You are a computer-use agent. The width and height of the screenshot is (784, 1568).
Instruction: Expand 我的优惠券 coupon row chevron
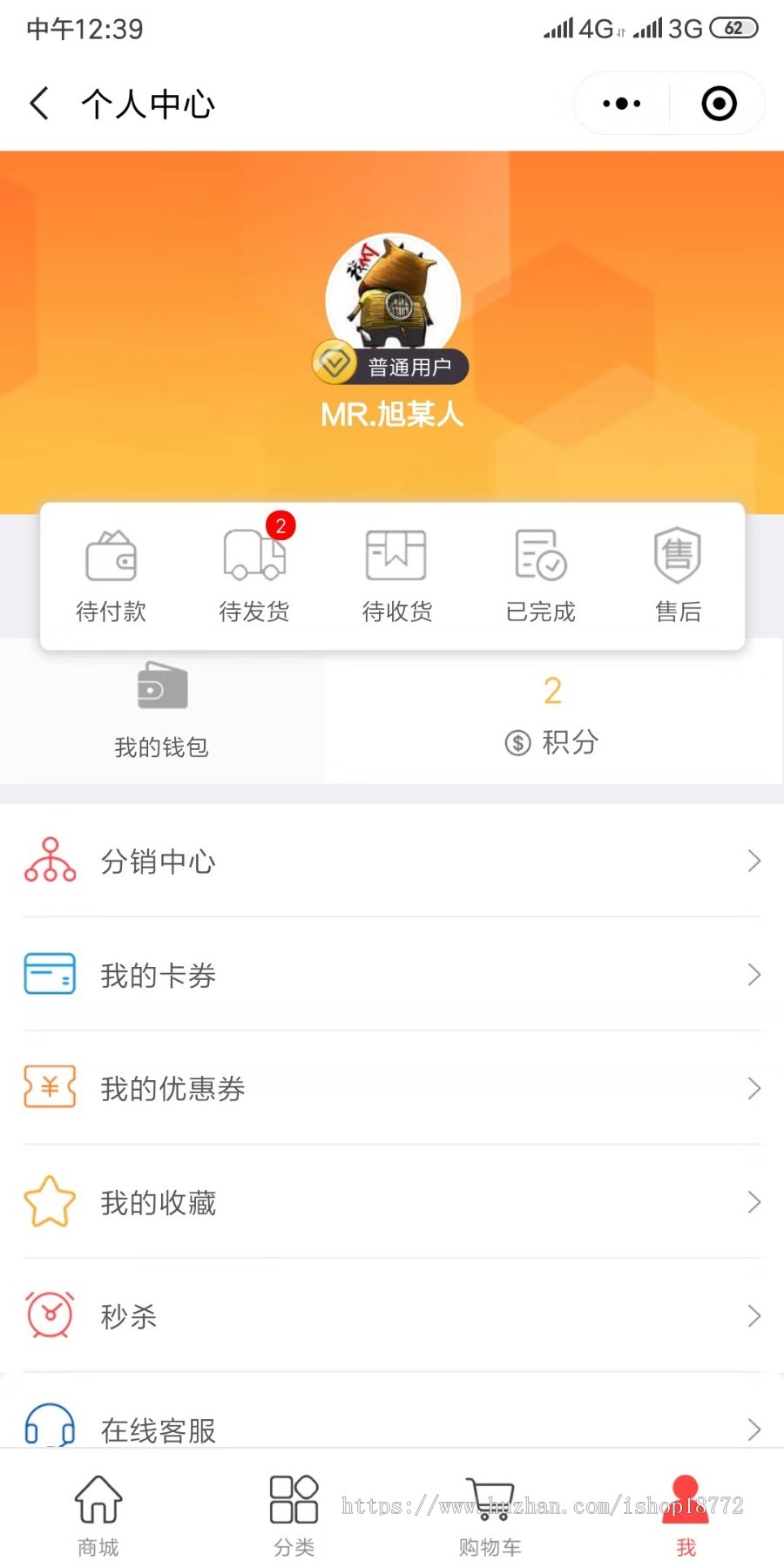click(754, 1088)
